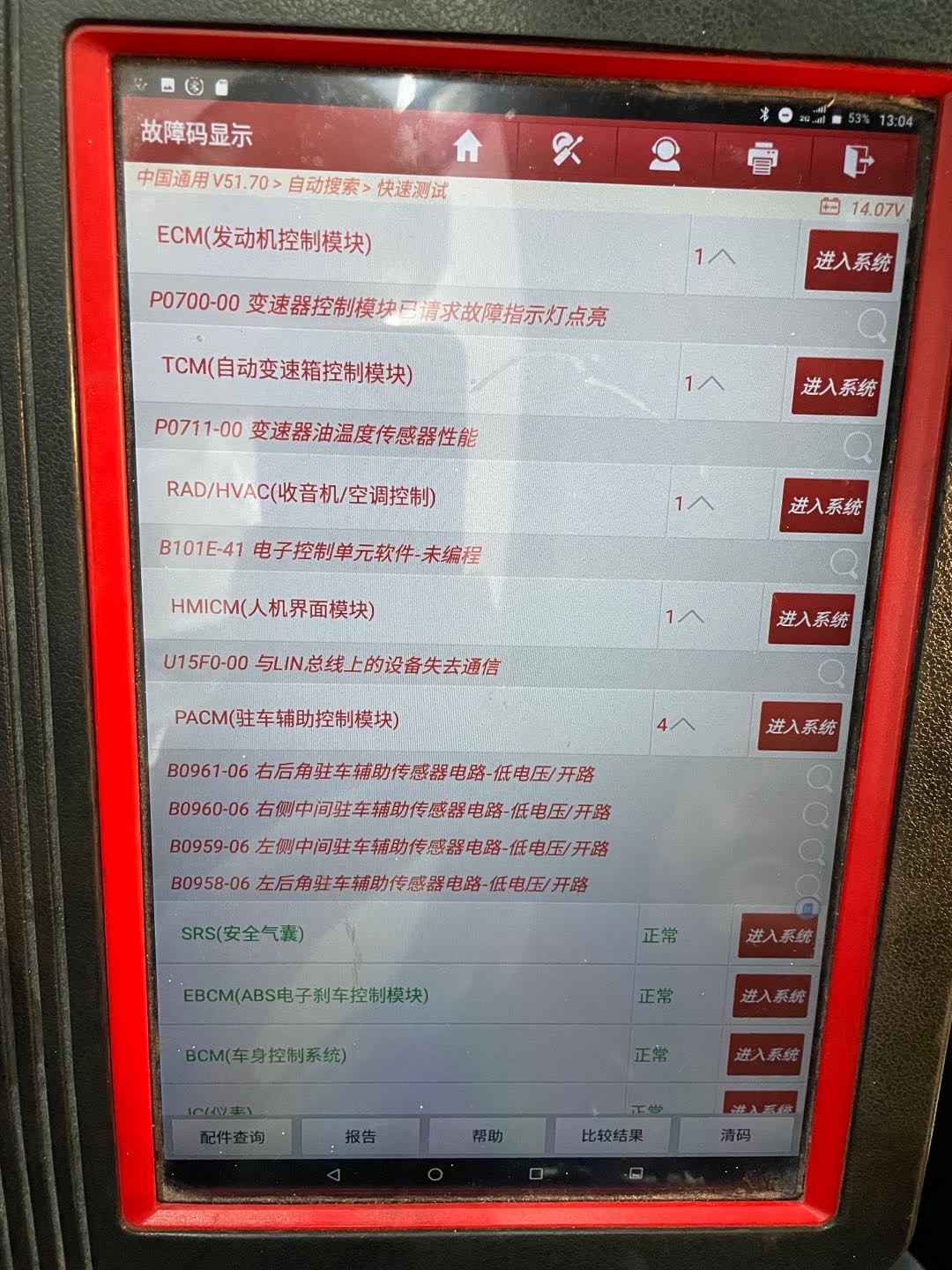Screen dimensions: 952x1270
Task: Enter the ECM engine control system
Action: pyautogui.click(x=851, y=261)
